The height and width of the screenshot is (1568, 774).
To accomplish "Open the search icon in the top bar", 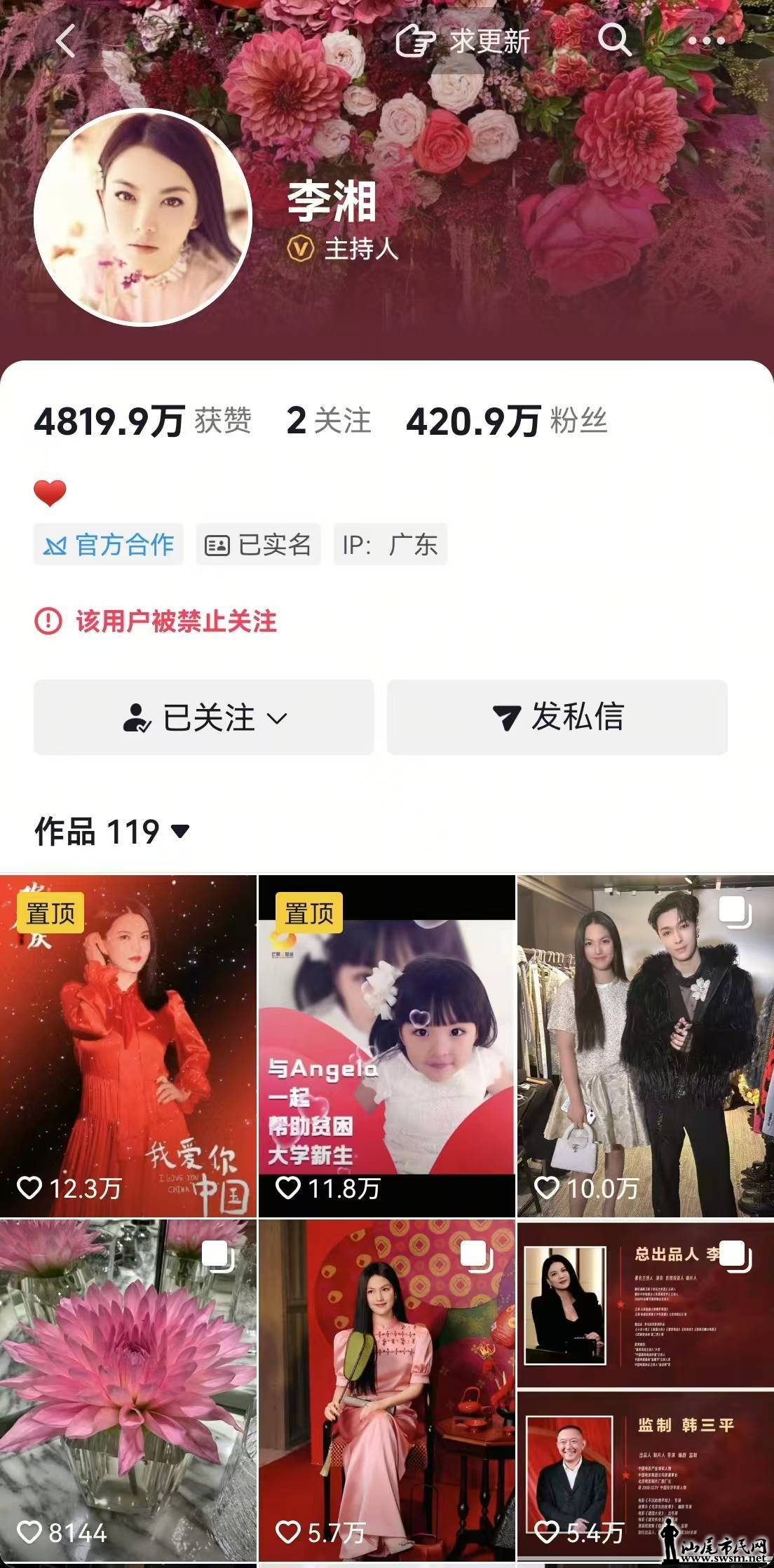I will click(x=614, y=40).
